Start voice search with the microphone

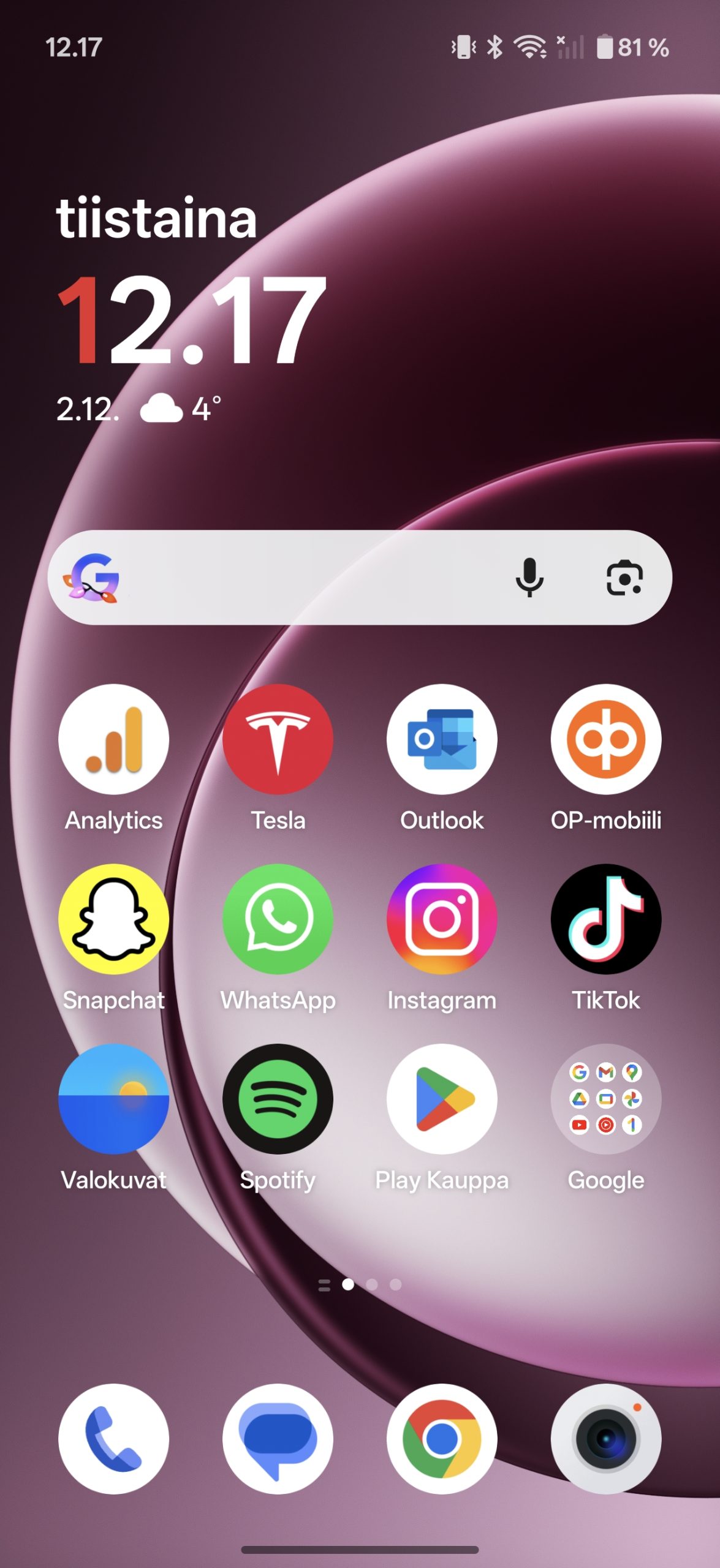[529, 578]
